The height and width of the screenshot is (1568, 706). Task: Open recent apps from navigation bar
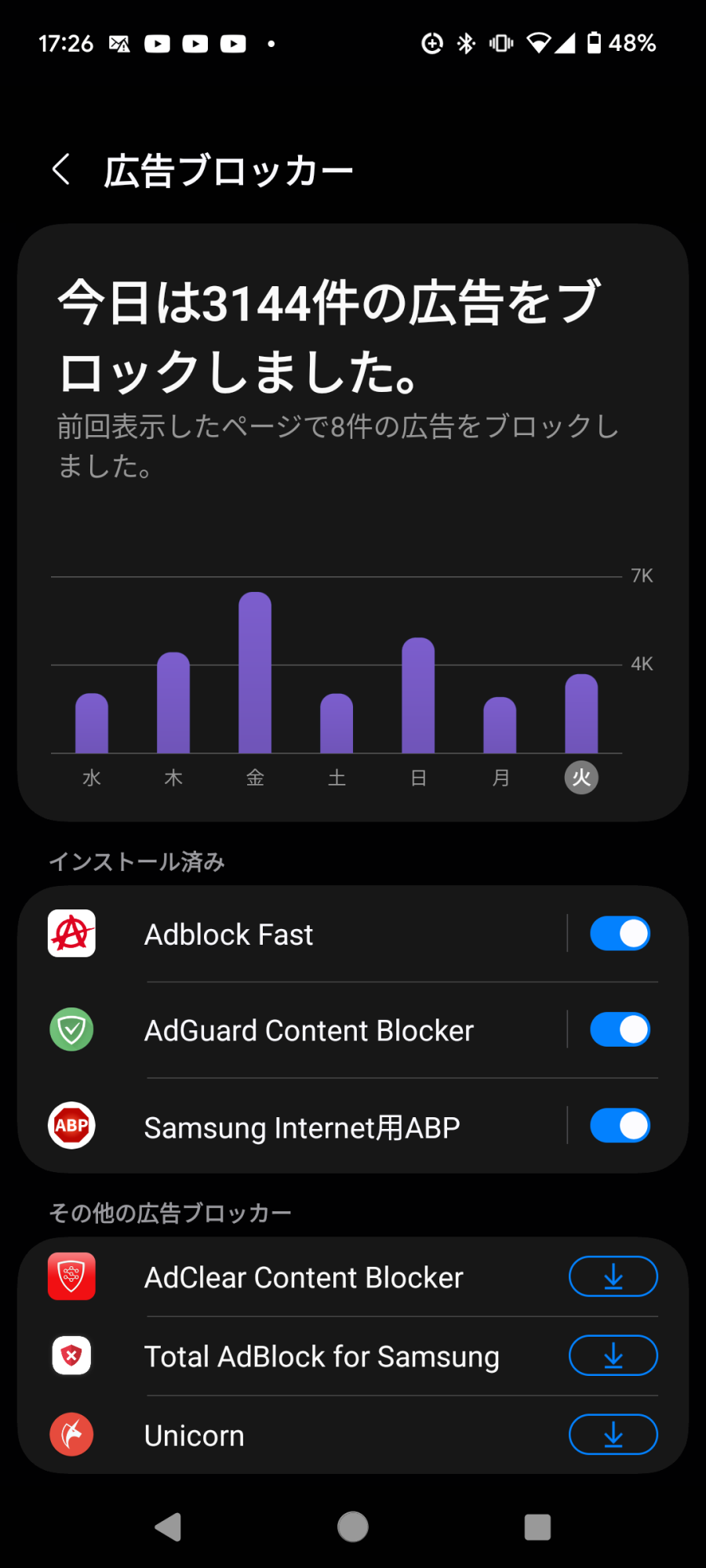[x=537, y=1526]
